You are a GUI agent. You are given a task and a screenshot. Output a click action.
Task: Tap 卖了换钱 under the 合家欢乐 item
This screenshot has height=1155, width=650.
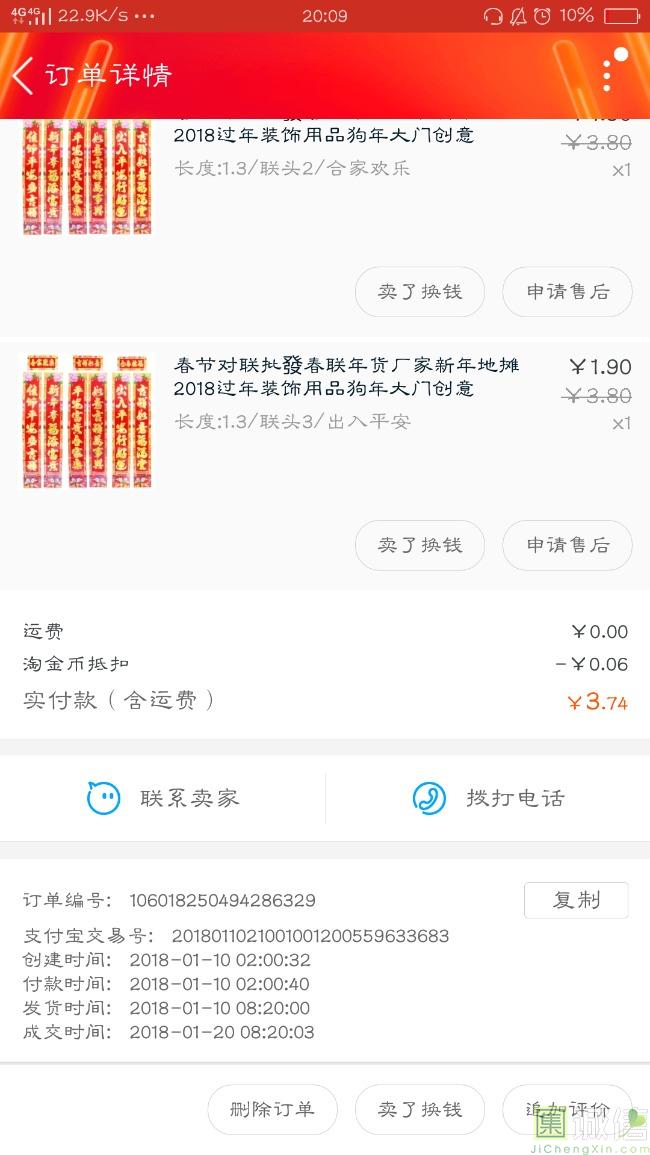420,292
